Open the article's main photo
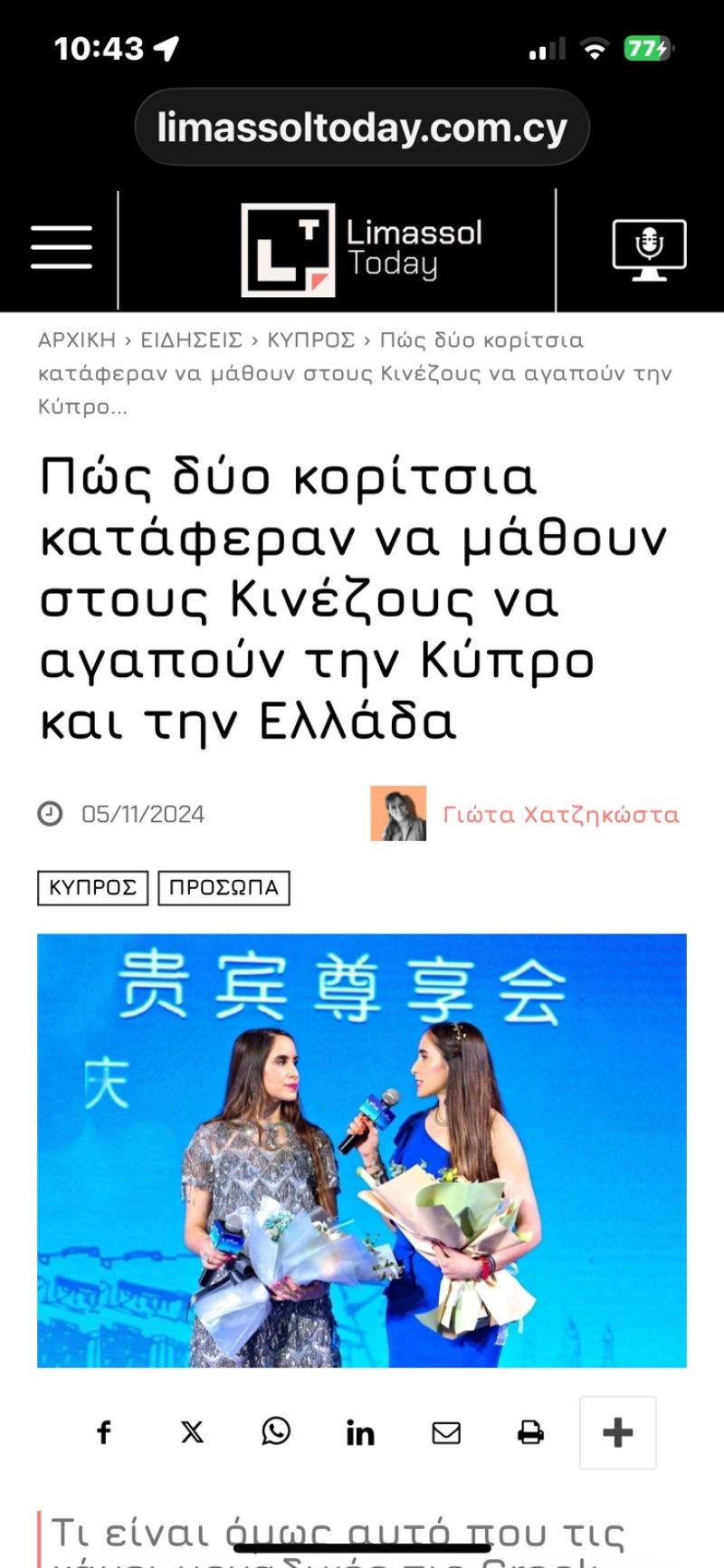Image resolution: width=724 pixels, height=1568 pixels. pyautogui.click(x=362, y=1150)
